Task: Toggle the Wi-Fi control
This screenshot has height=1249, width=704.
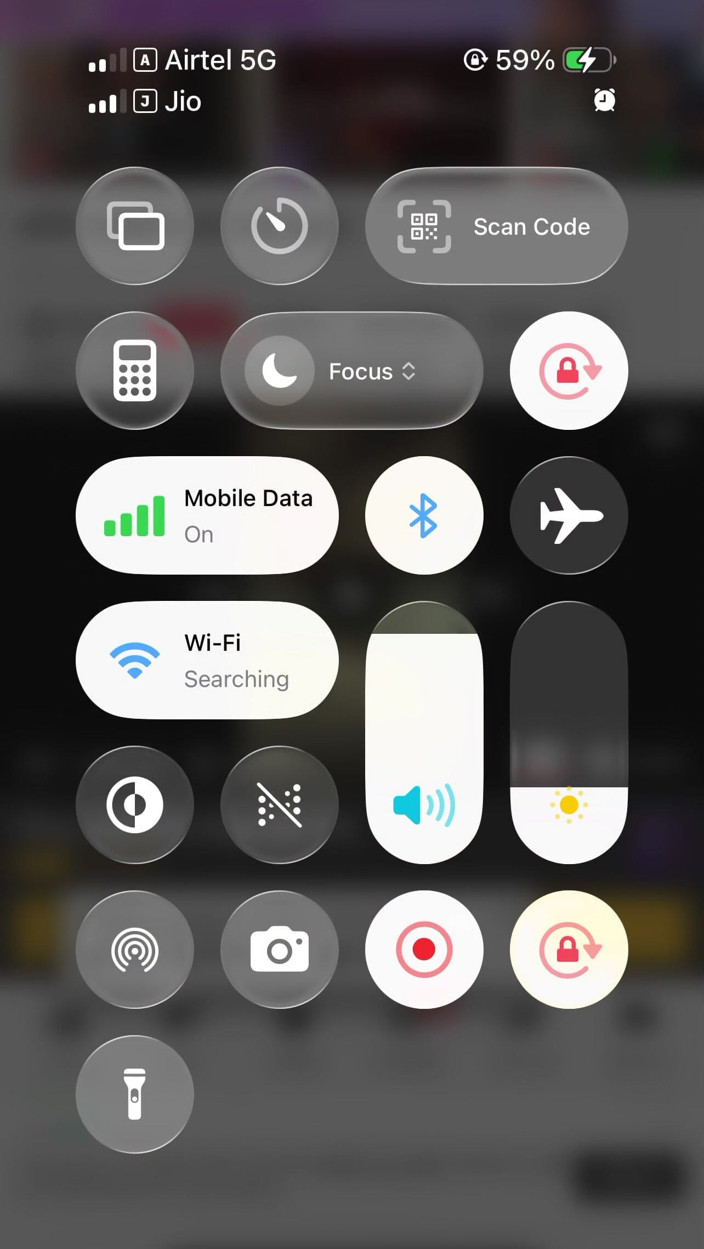Action: coord(207,660)
